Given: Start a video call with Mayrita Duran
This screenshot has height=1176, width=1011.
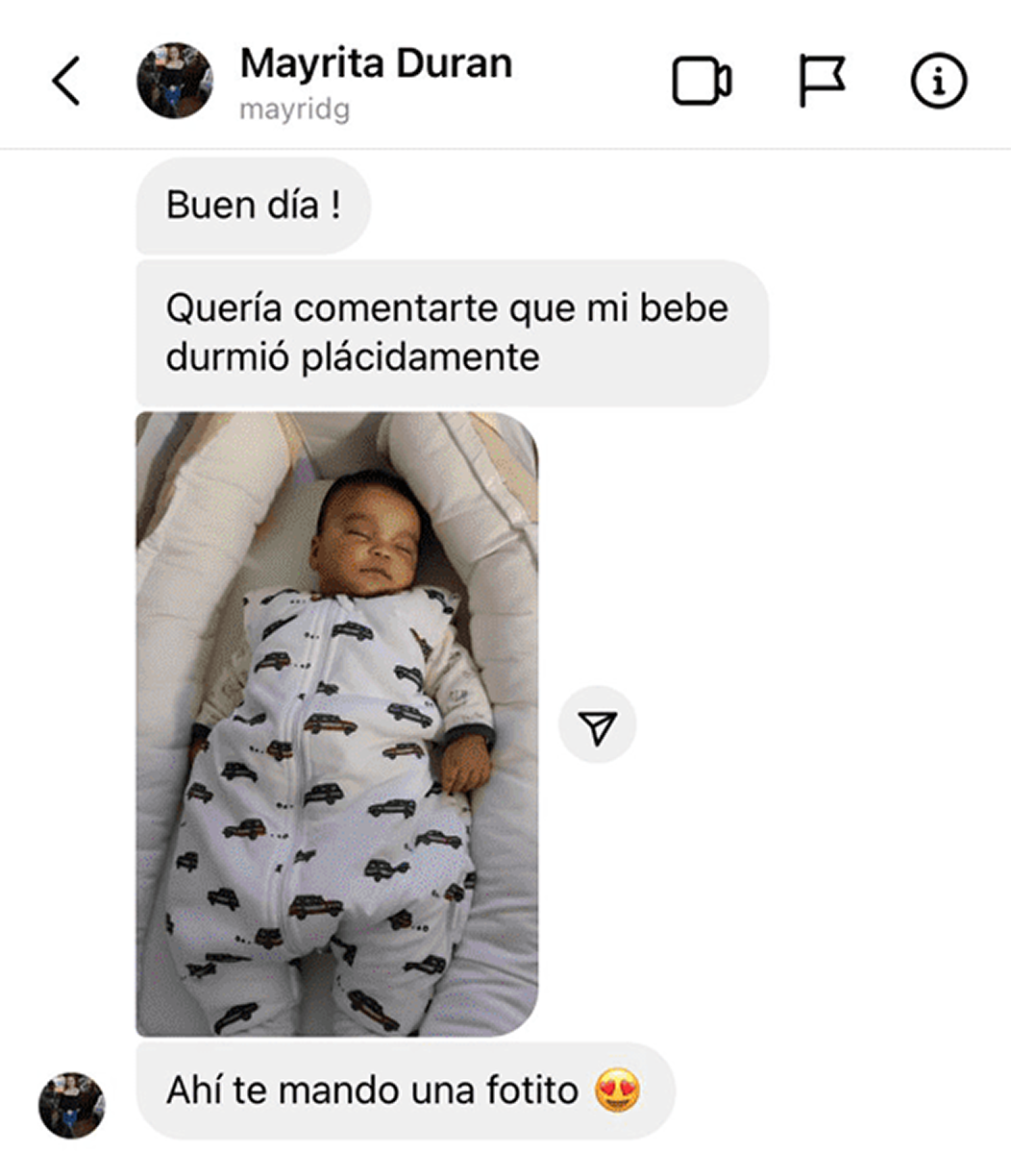Looking at the screenshot, I should point(702,82).
